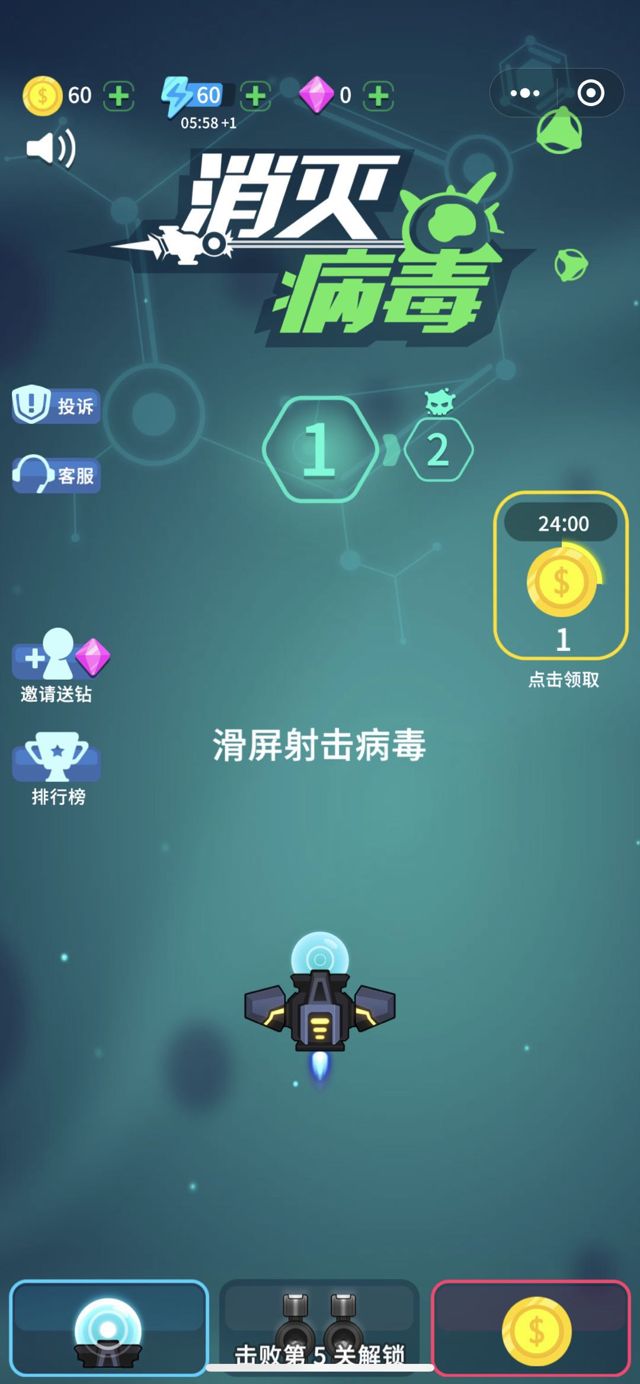Open the 投诉 complaint button

tap(56, 406)
